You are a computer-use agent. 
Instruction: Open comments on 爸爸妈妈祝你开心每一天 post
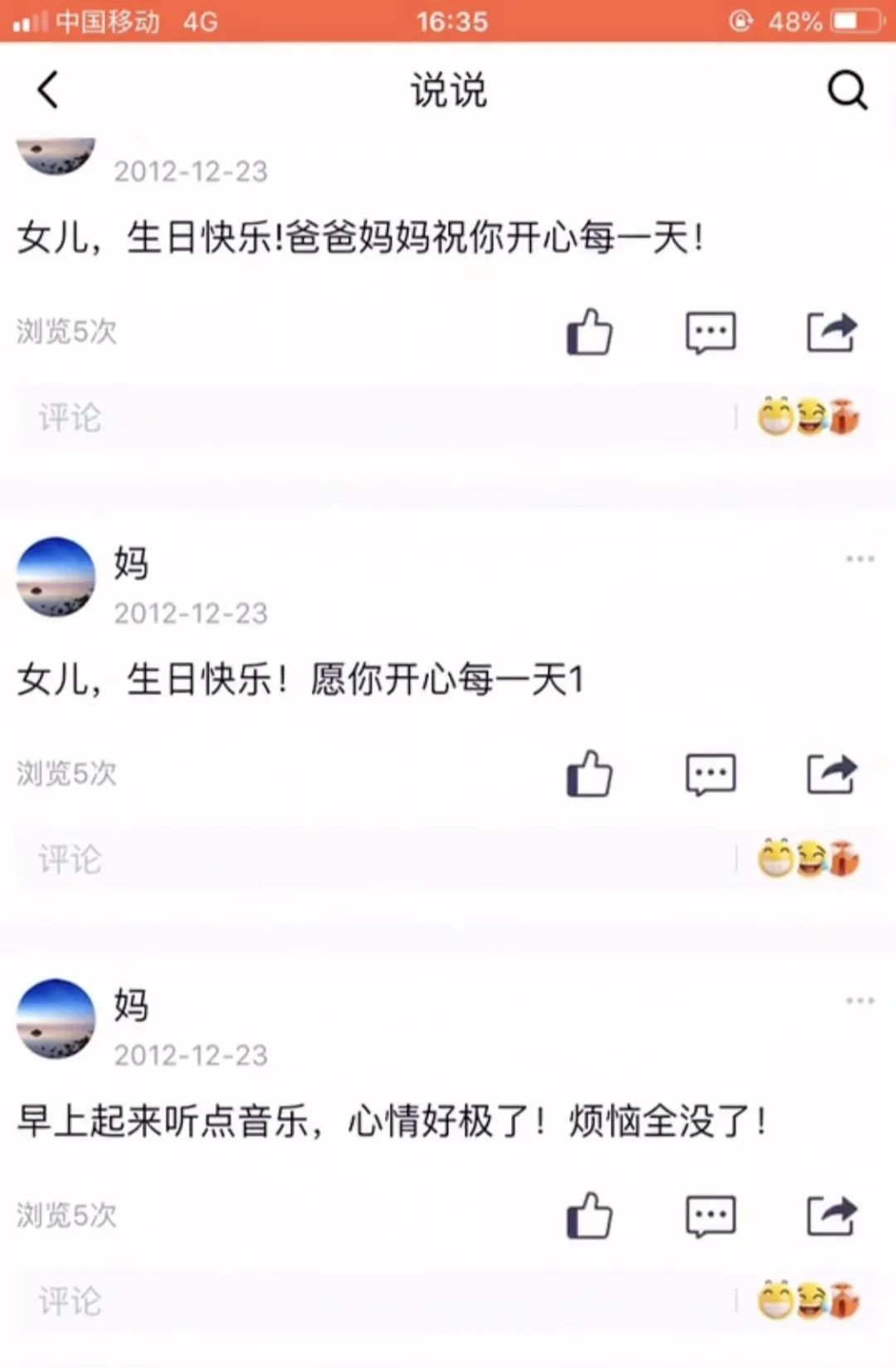710,333
